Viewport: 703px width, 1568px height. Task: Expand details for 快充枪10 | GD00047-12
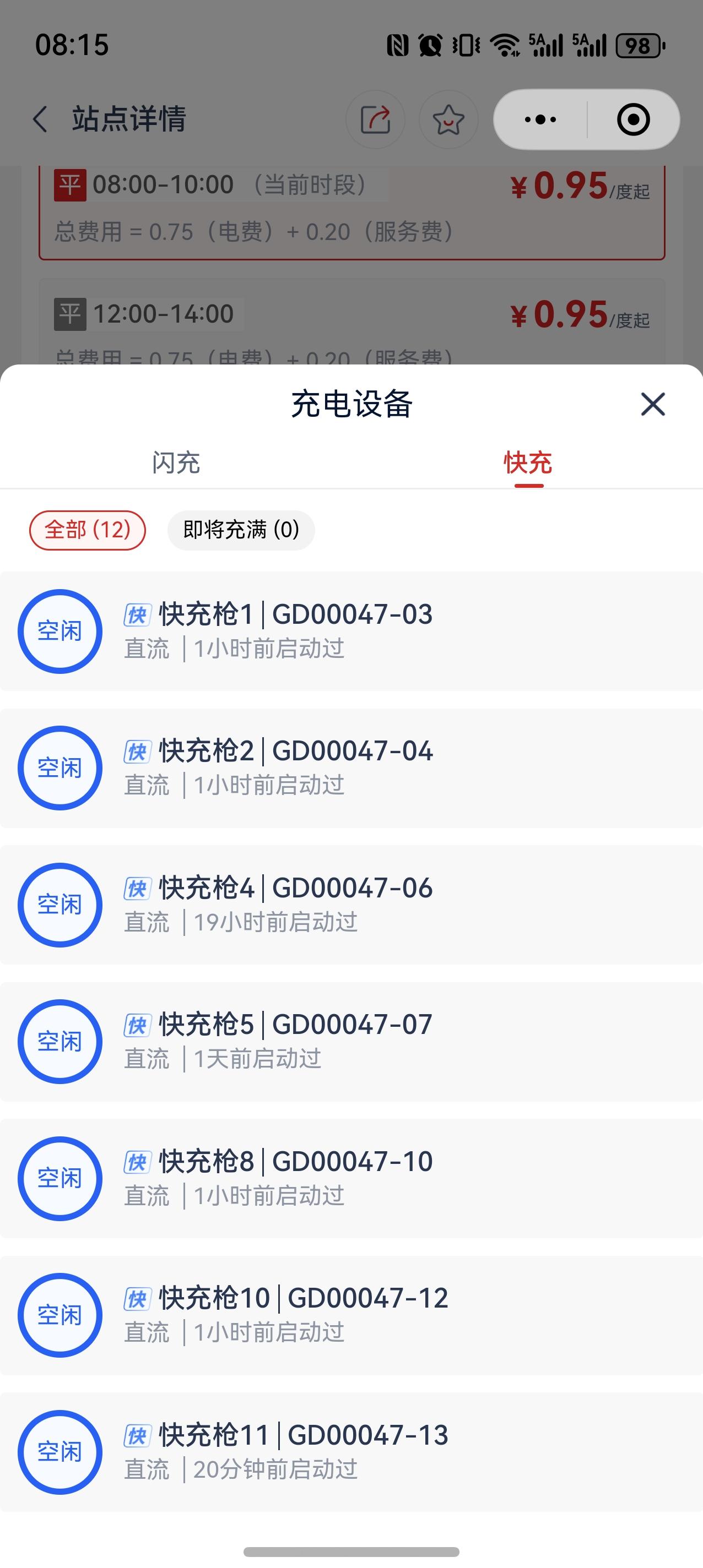(351, 1315)
